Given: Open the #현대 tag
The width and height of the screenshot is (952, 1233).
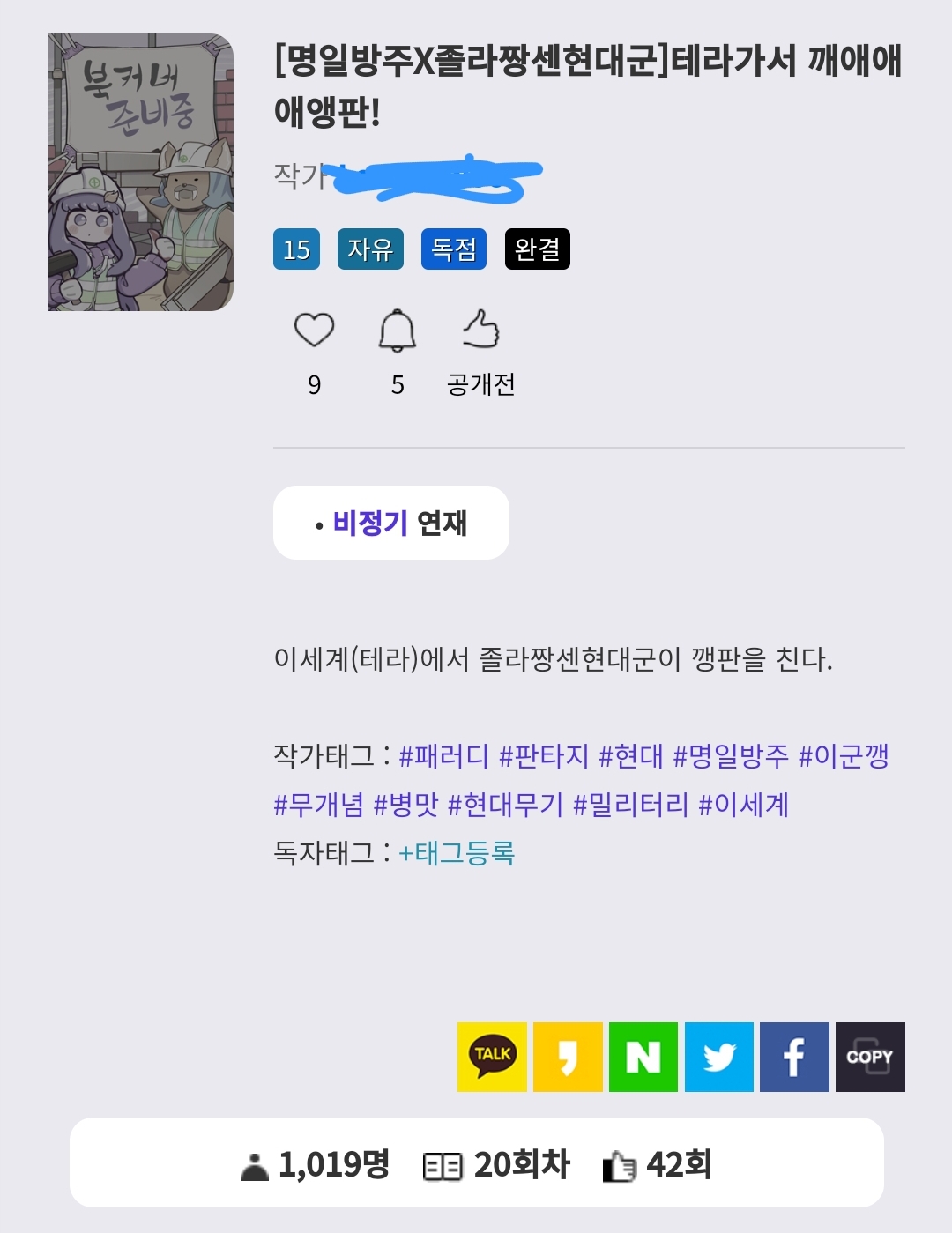Looking at the screenshot, I should 630,756.
